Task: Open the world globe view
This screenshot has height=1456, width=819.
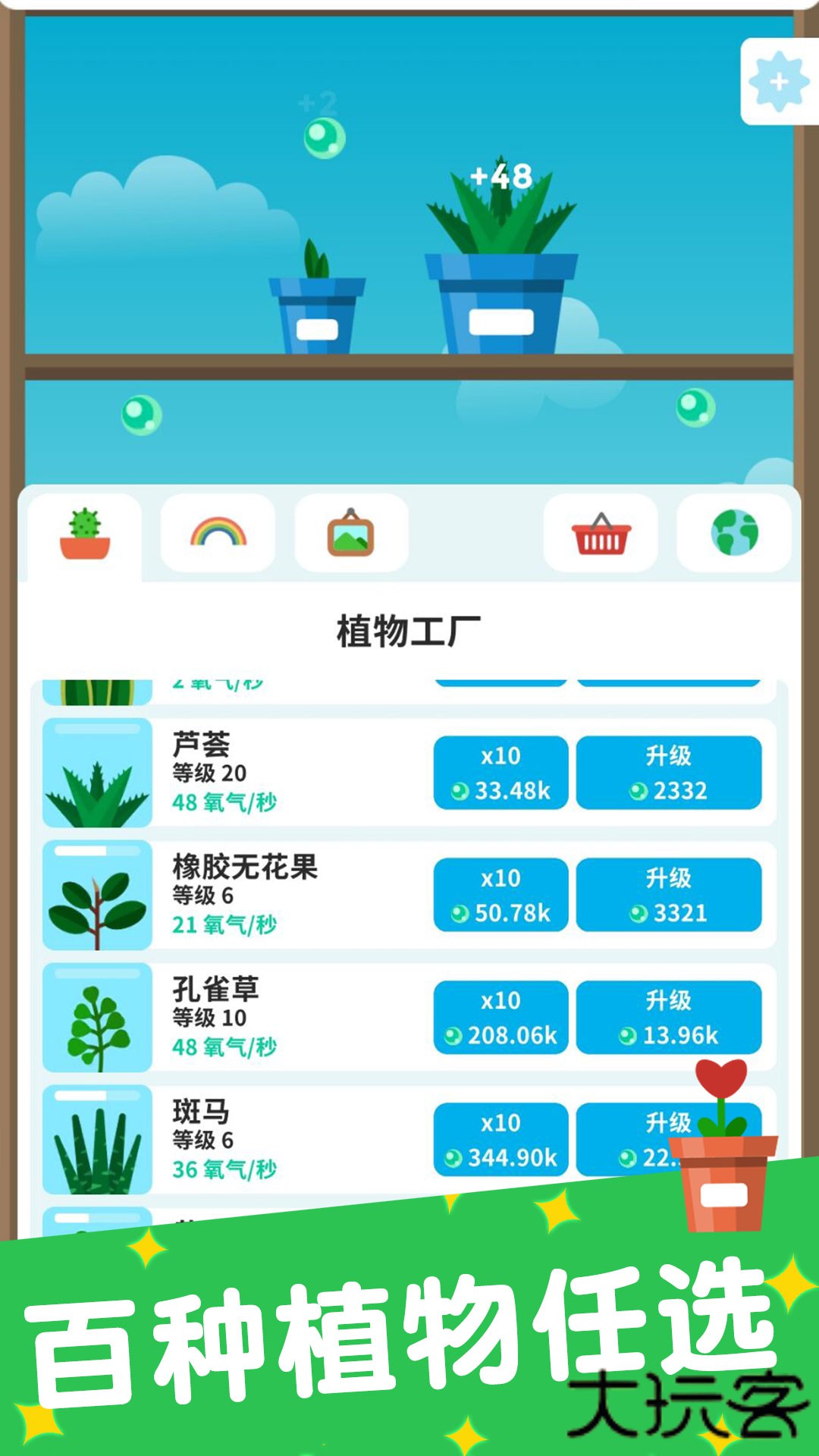Action: pos(733,533)
